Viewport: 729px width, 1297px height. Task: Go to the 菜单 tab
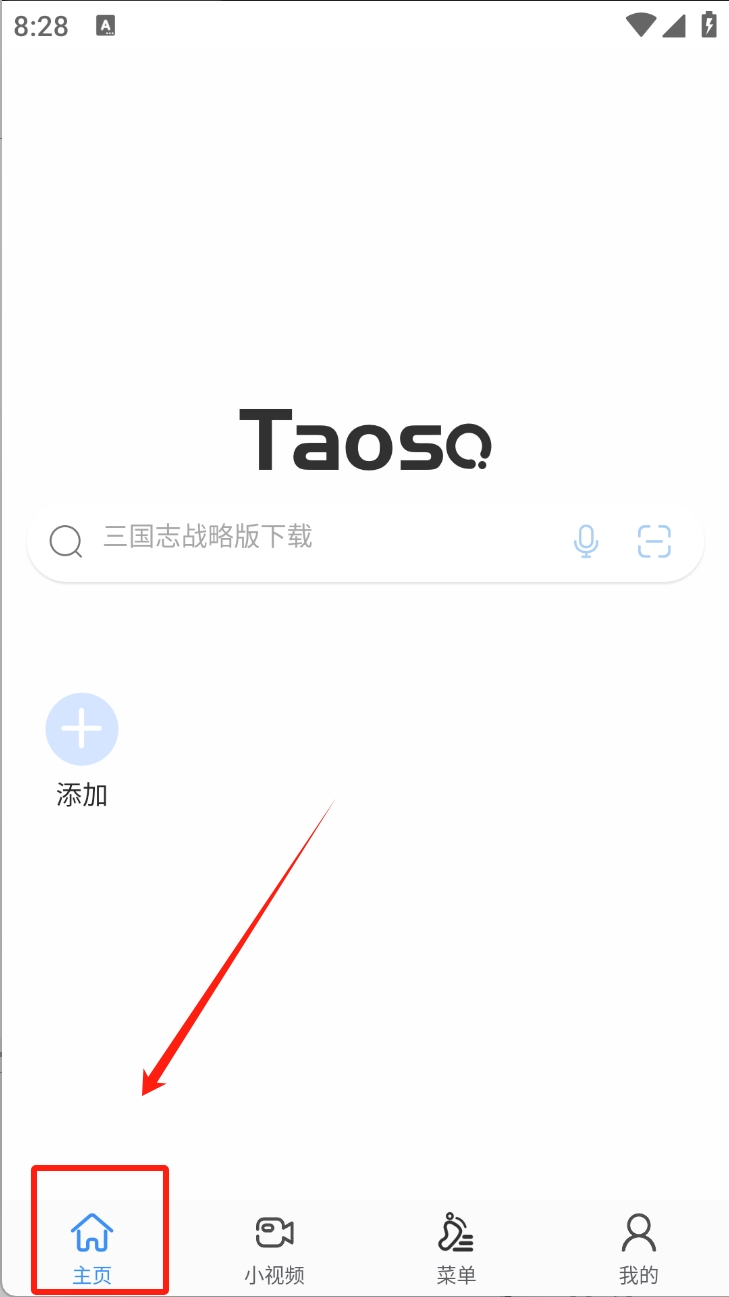pos(456,1245)
